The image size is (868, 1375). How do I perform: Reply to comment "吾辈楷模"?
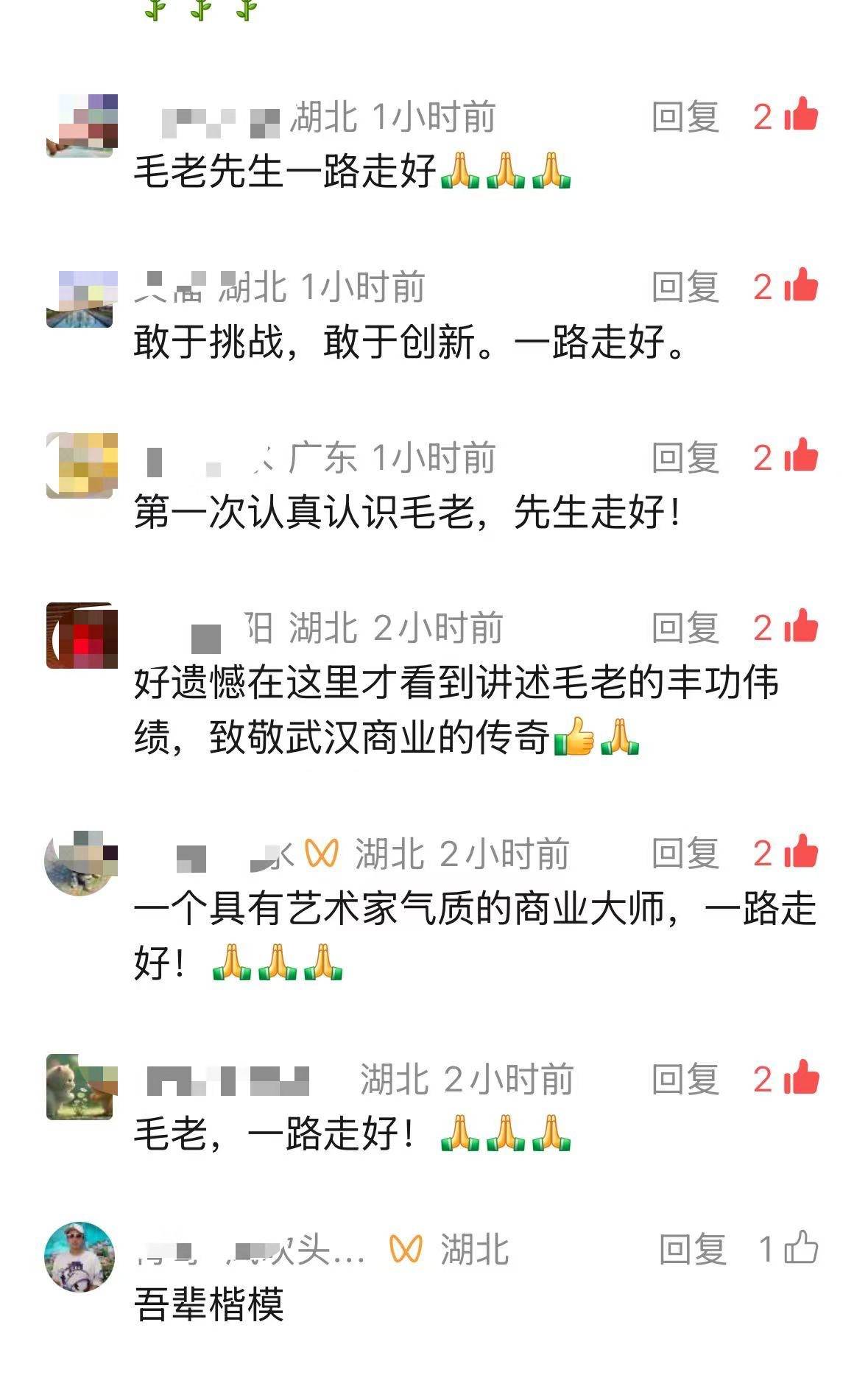pyautogui.click(x=691, y=1250)
